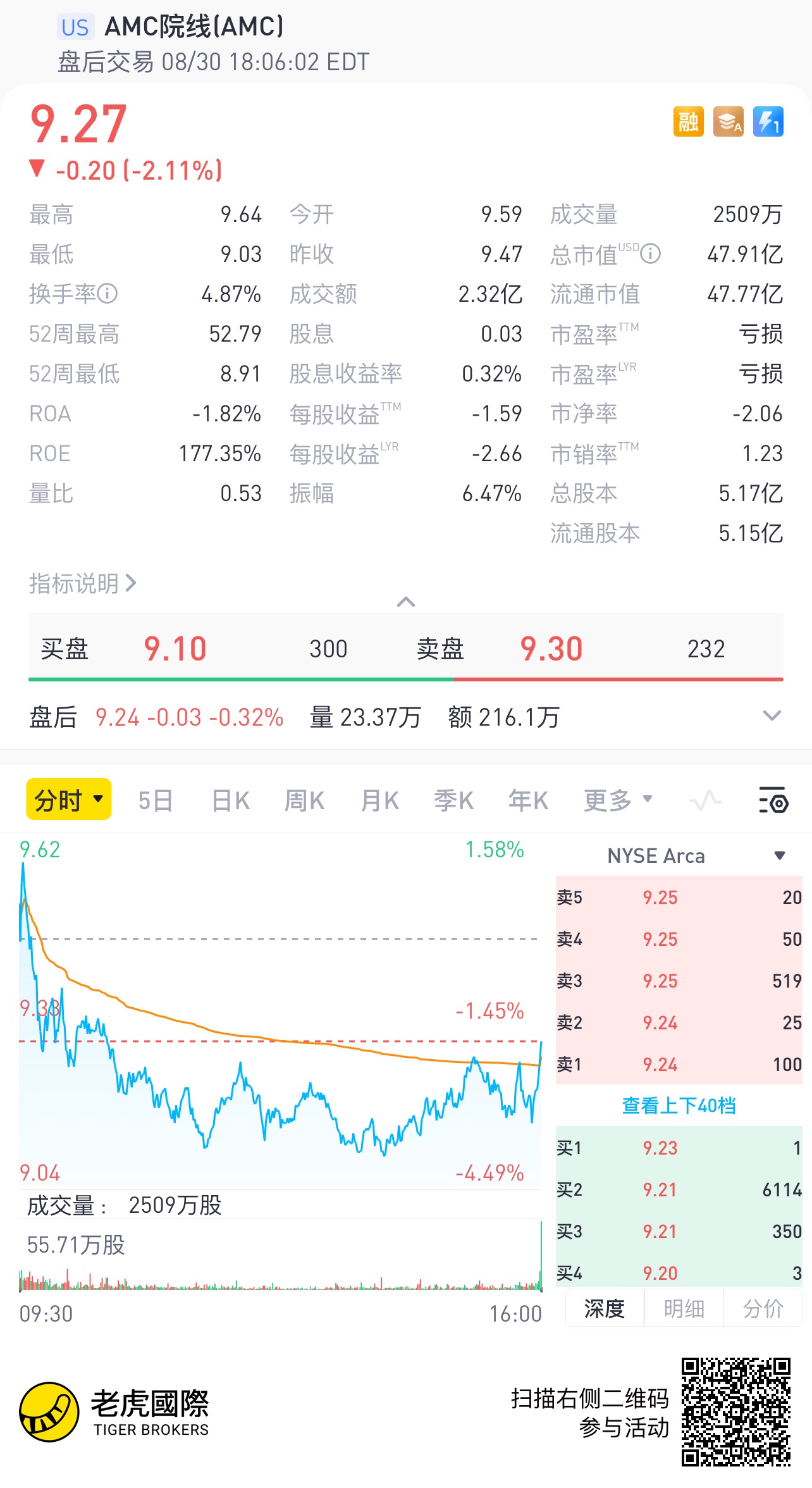Tap the yellow 融 margin icon
Image resolution: width=812 pixels, height=1488 pixels.
point(688,121)
